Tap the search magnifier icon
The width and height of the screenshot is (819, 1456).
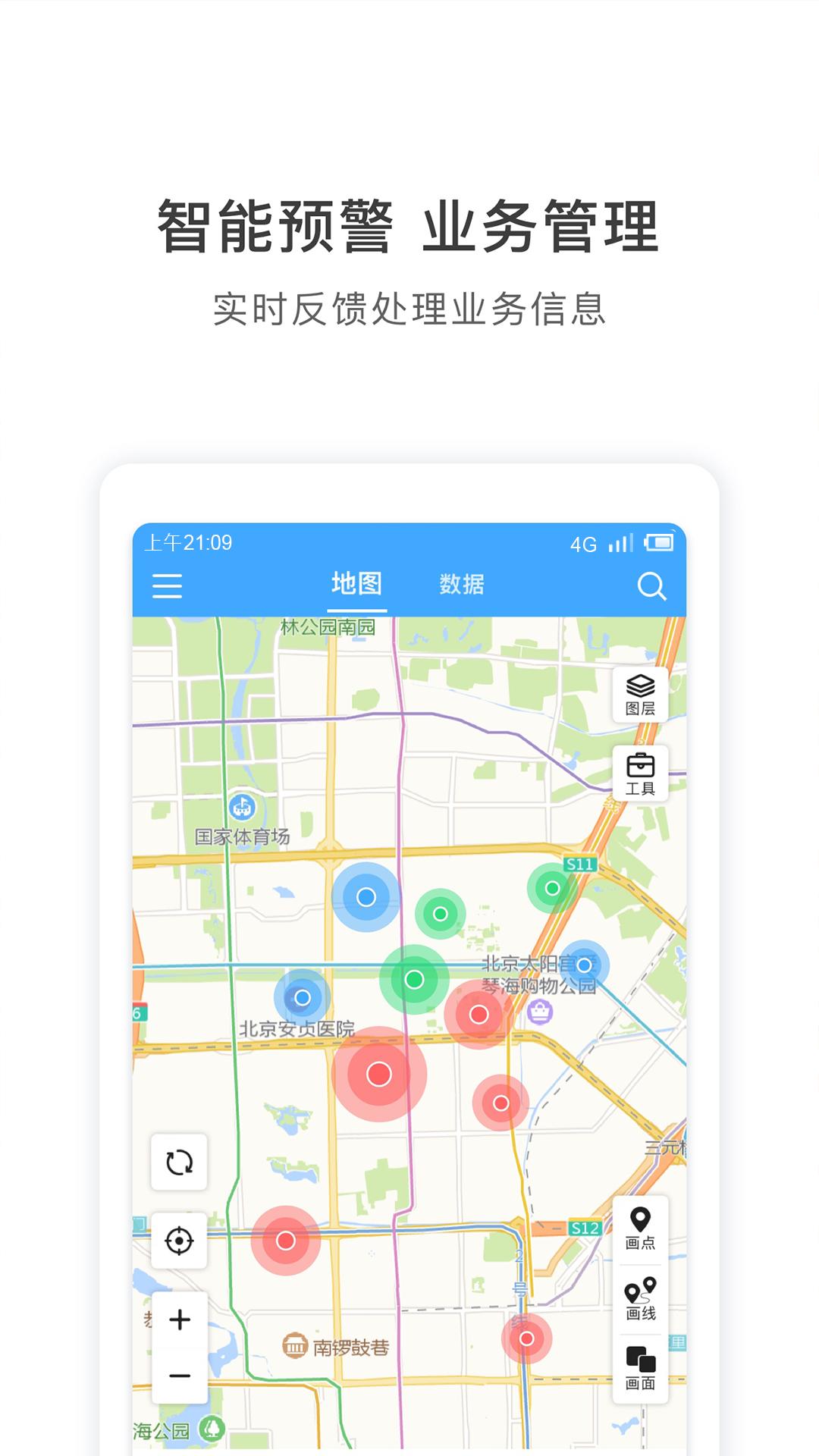coord(651,585)
